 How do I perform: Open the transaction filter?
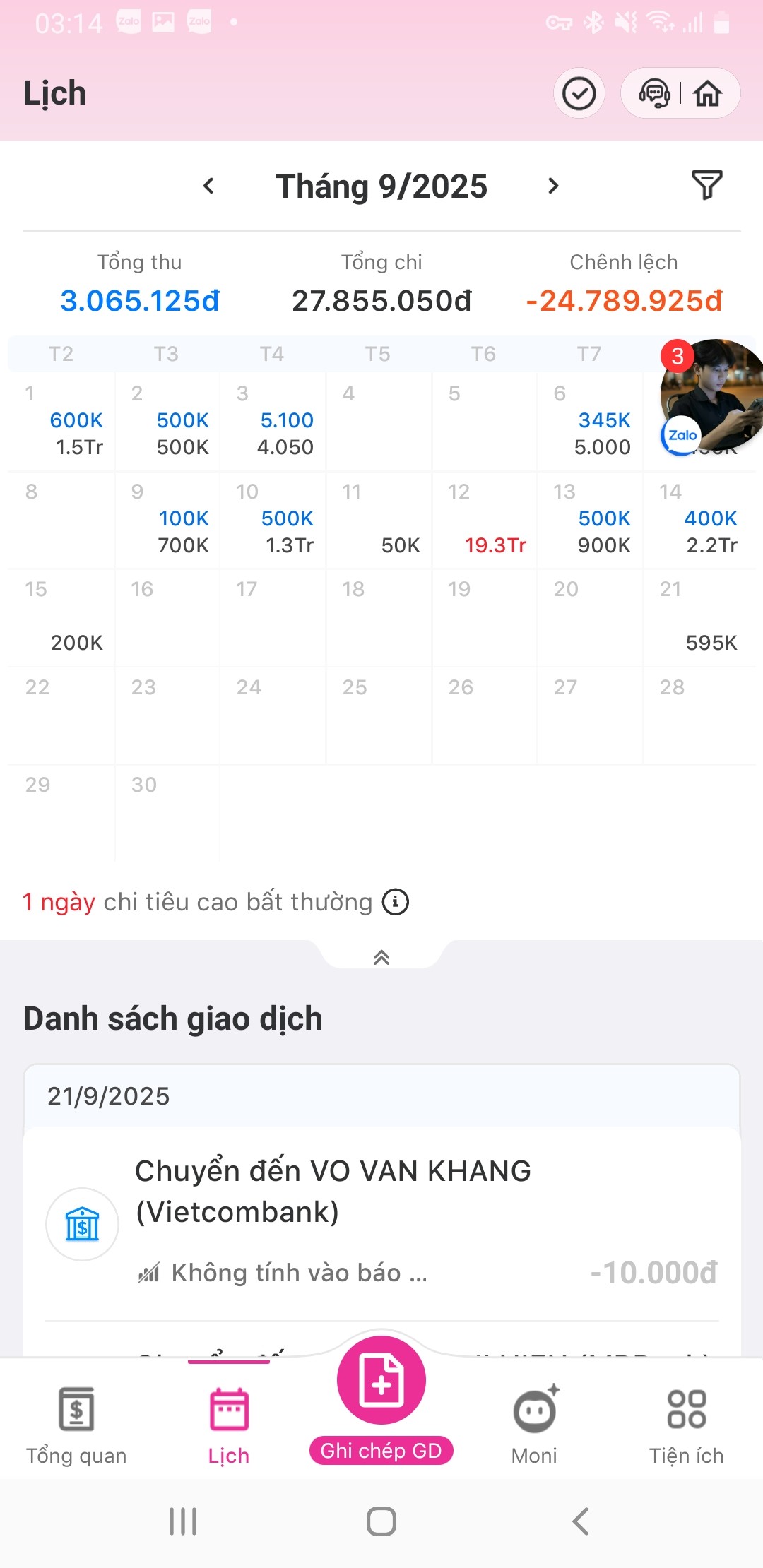tap(706, 185)
